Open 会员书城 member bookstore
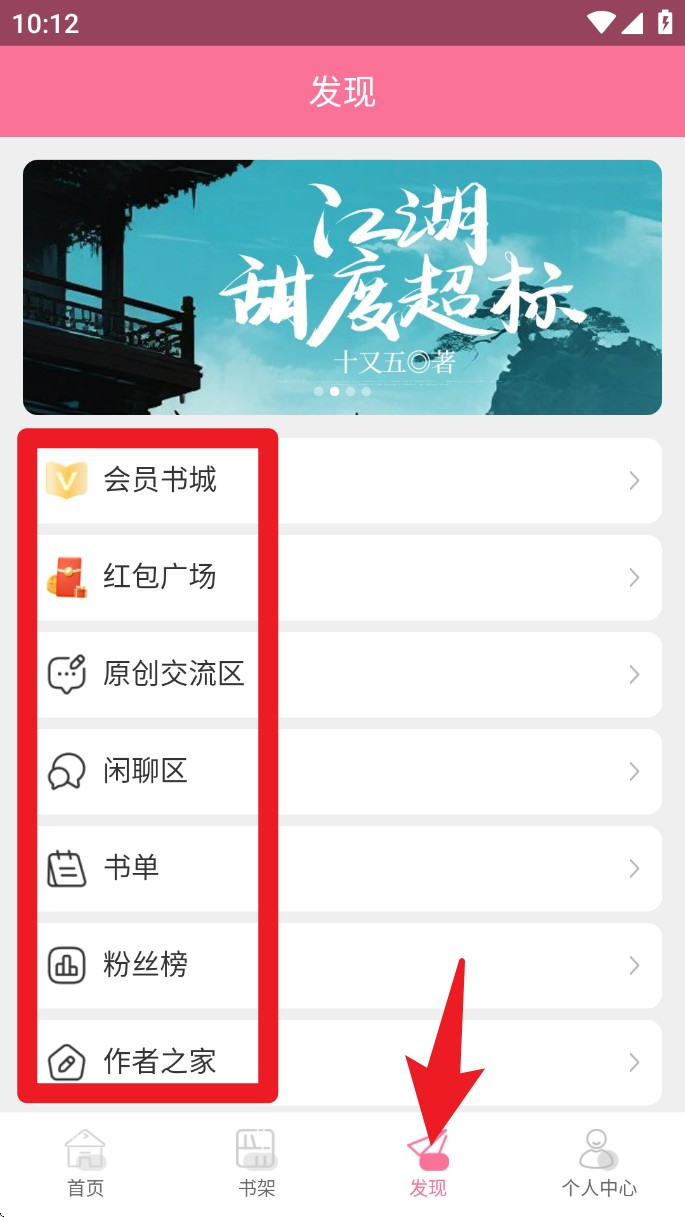The image size is (685, 1217). (342, 481)
